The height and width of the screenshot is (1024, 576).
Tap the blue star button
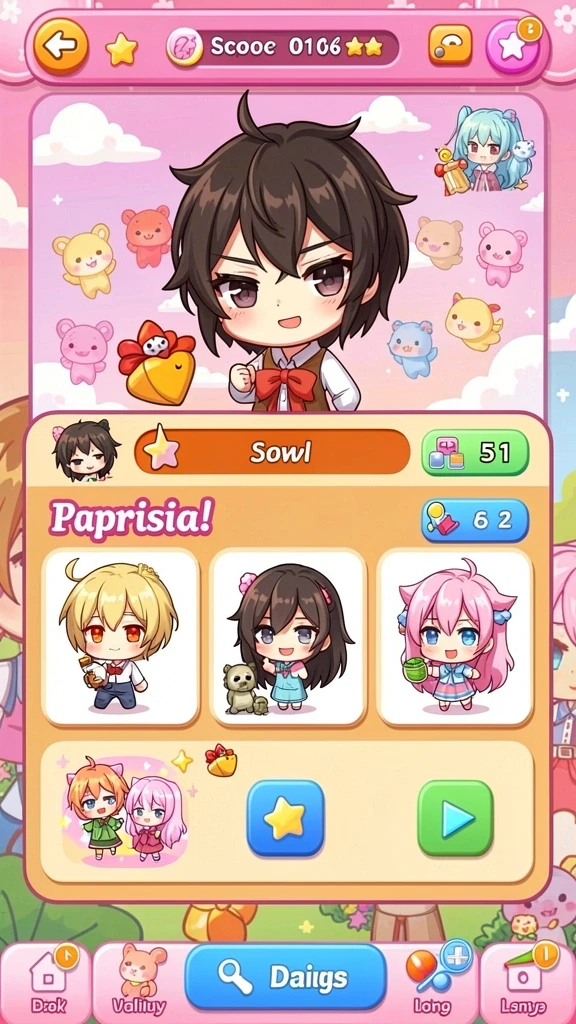[x=285, y=818]
